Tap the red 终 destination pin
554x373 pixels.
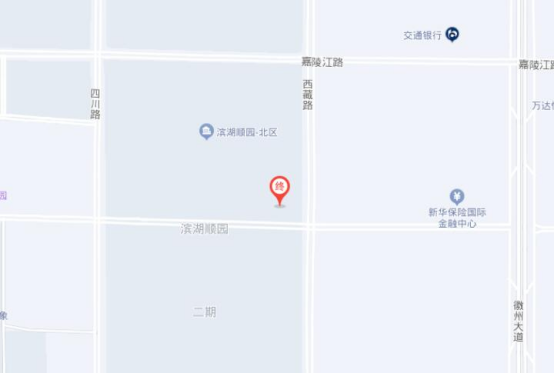(280, 191)
